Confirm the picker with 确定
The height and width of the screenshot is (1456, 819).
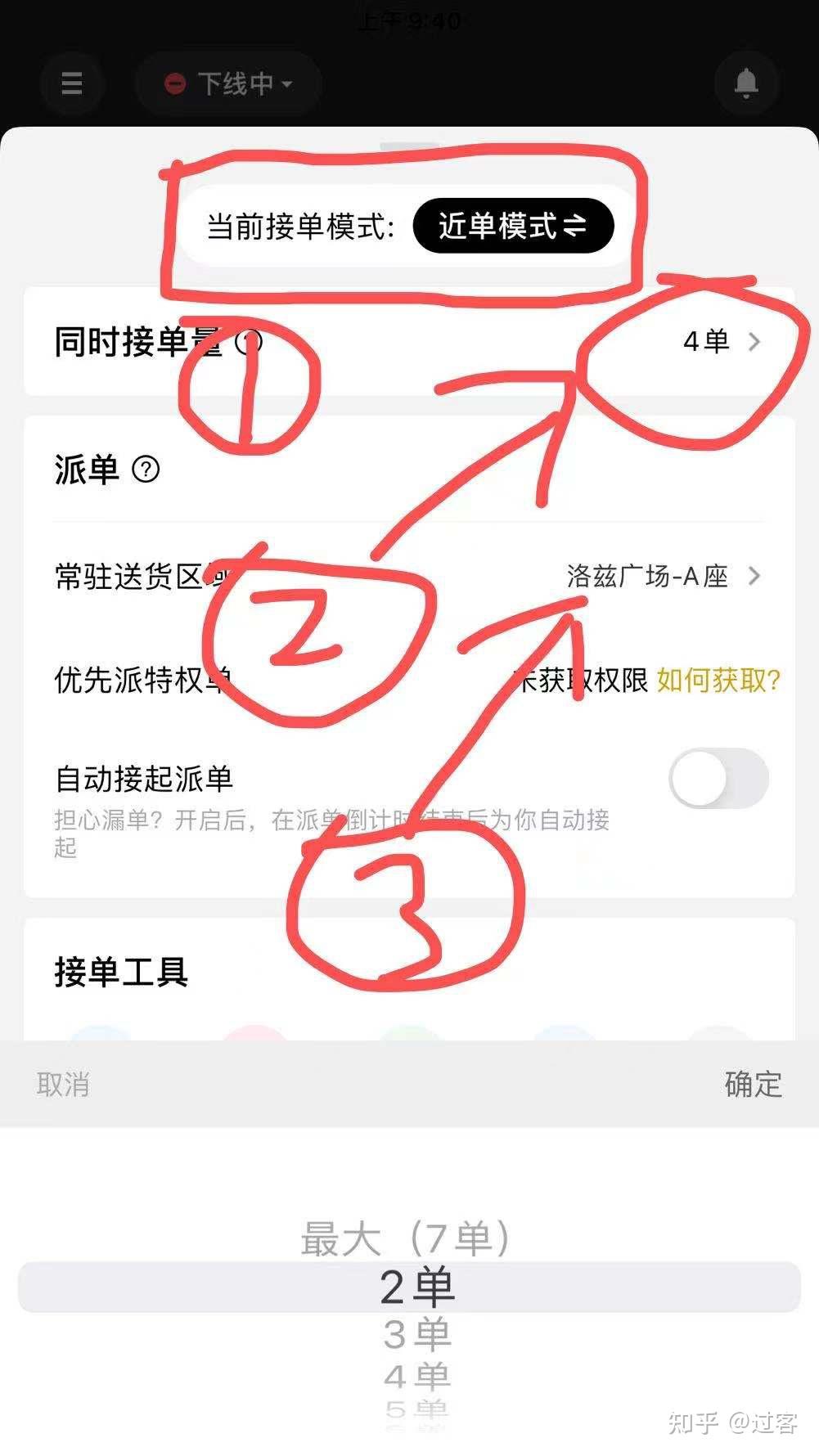click(753, 1084)
